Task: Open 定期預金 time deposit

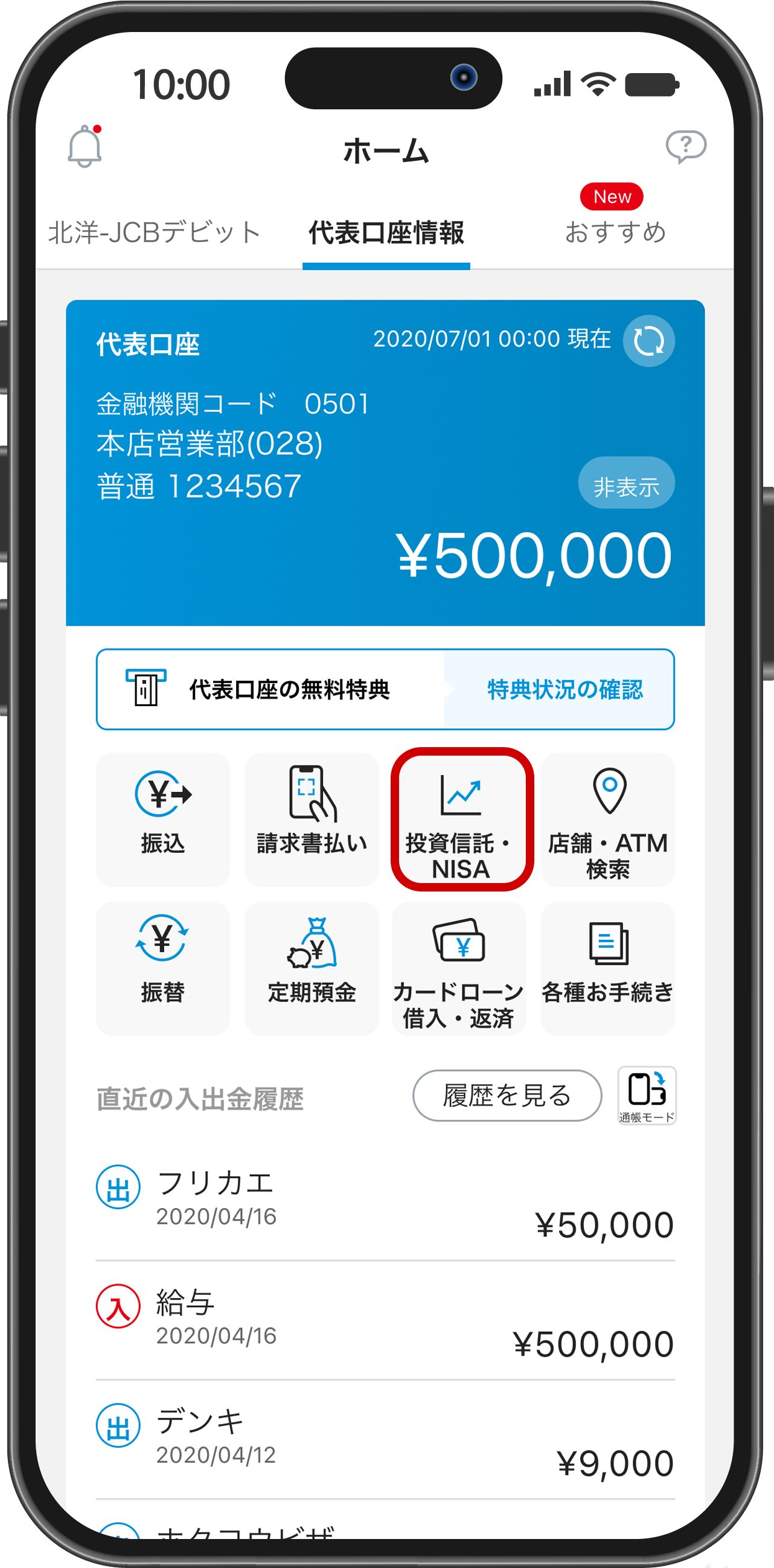Action: click(x=311, y=968)
